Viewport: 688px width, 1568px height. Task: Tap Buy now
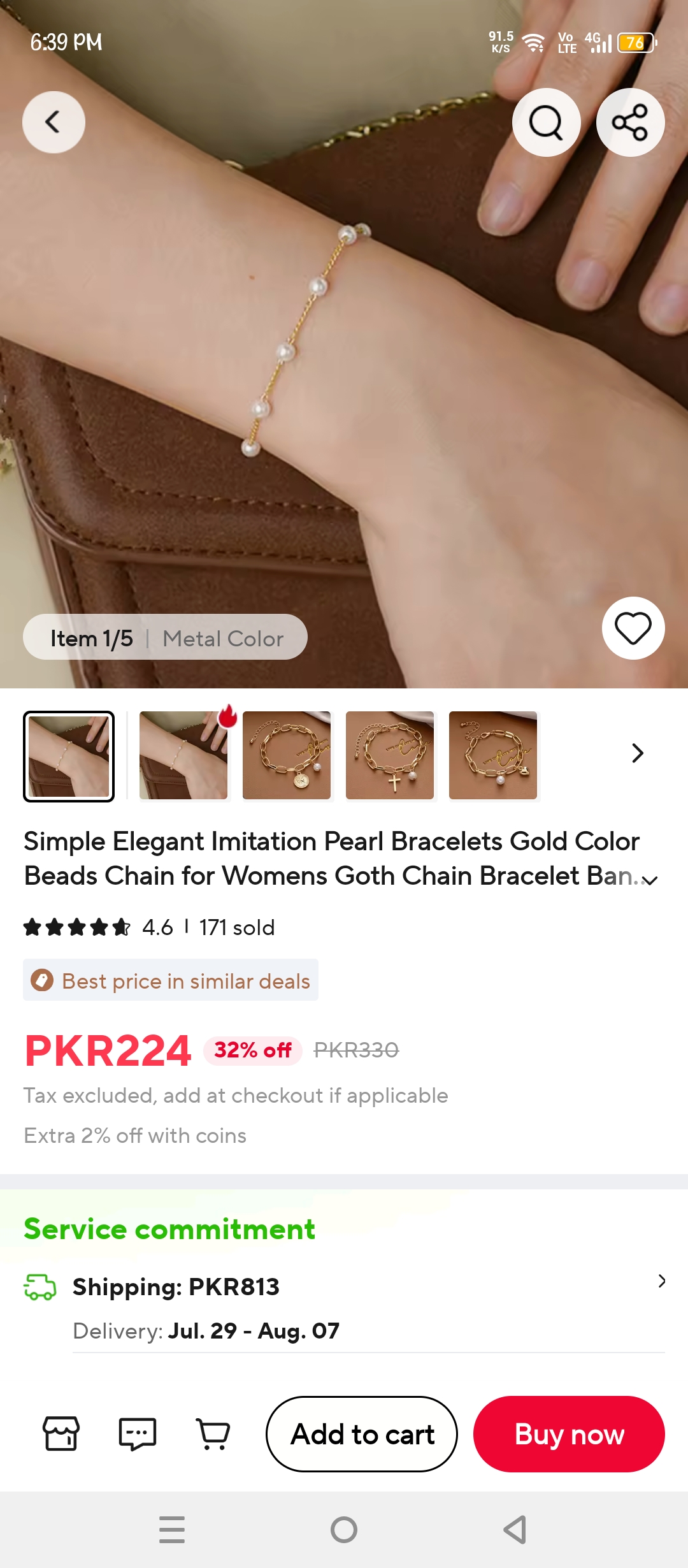point(569,1434)
